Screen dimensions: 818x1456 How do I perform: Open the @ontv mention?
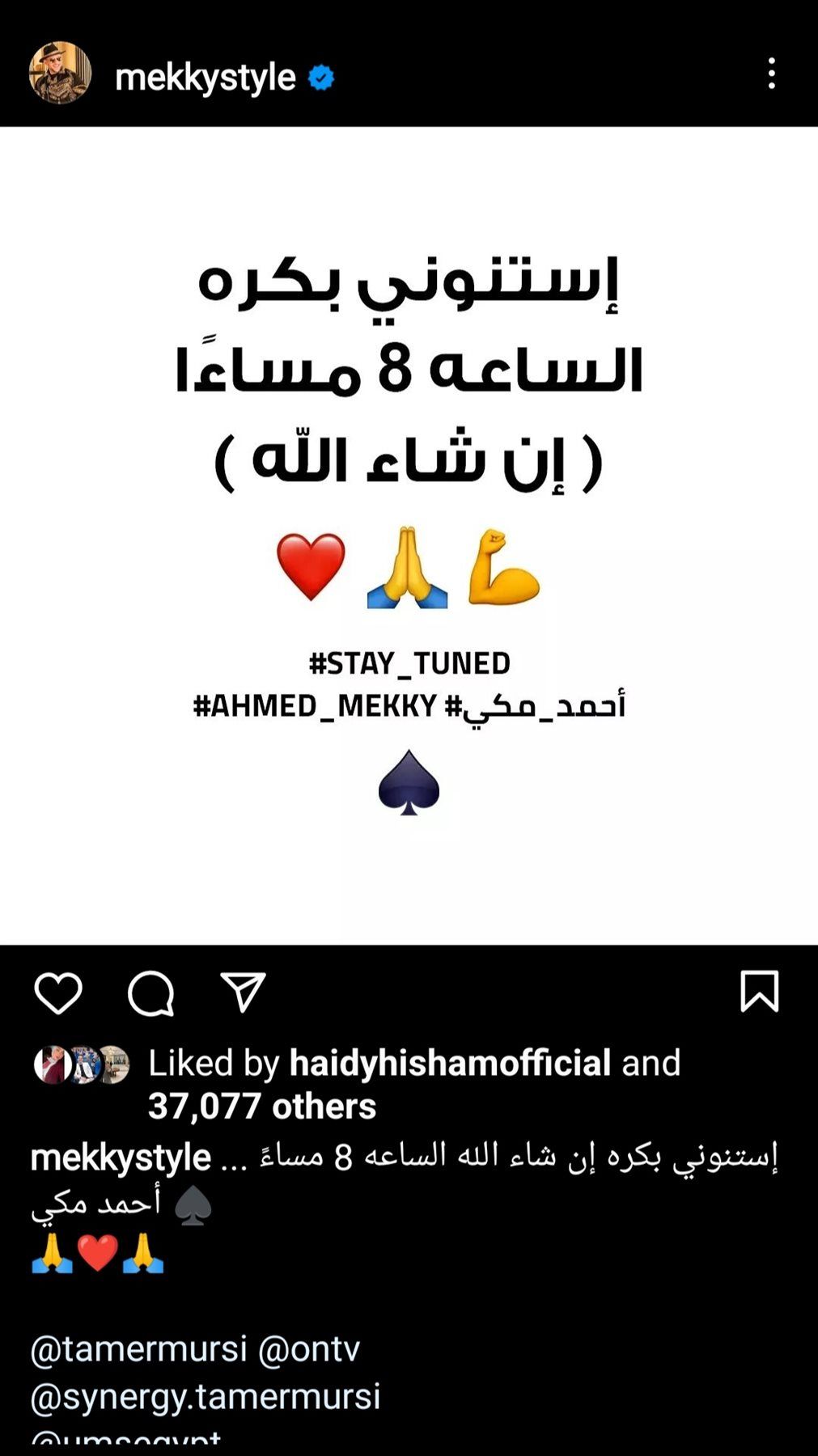[309, 1348]
